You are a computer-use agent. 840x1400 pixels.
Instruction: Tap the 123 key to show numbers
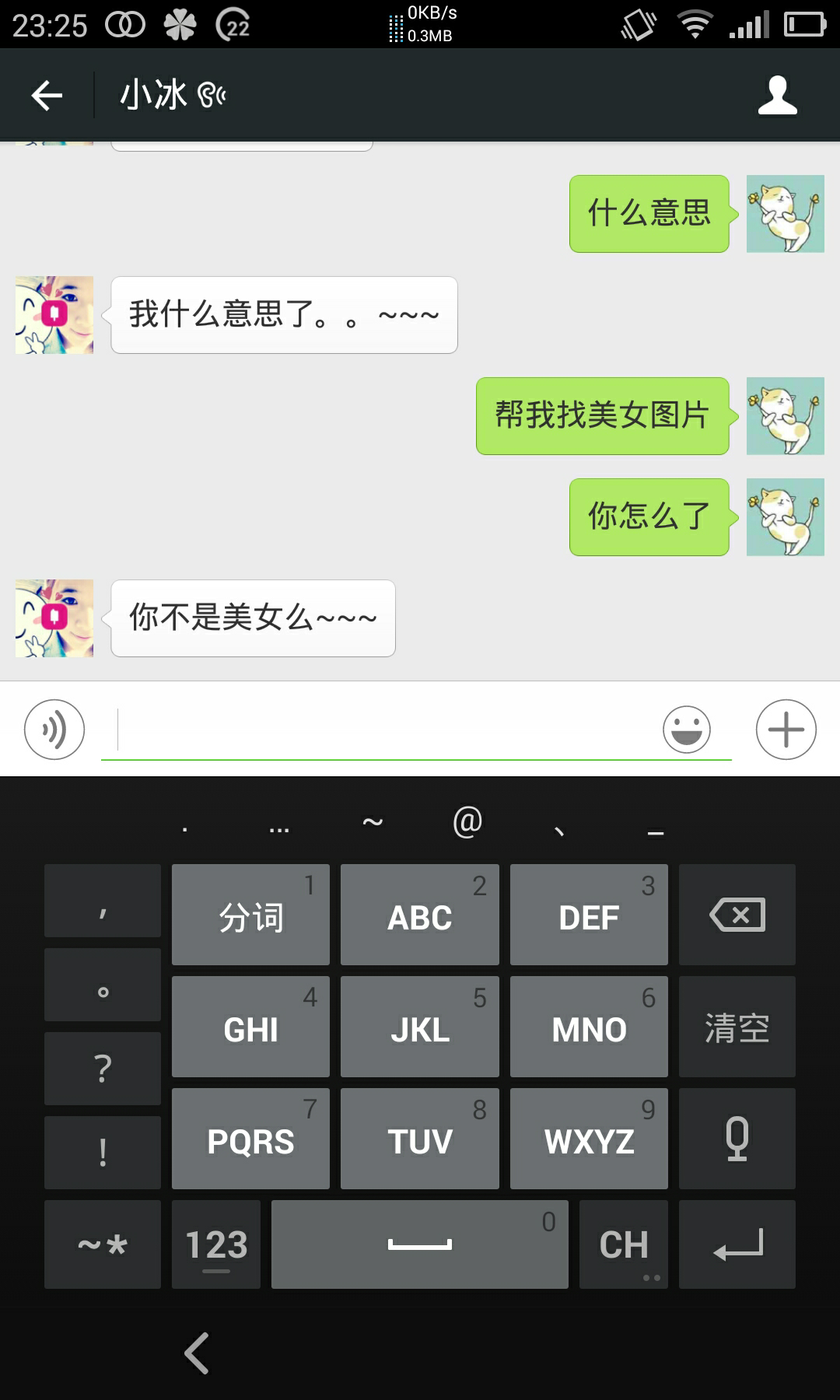click(215, 1244)
